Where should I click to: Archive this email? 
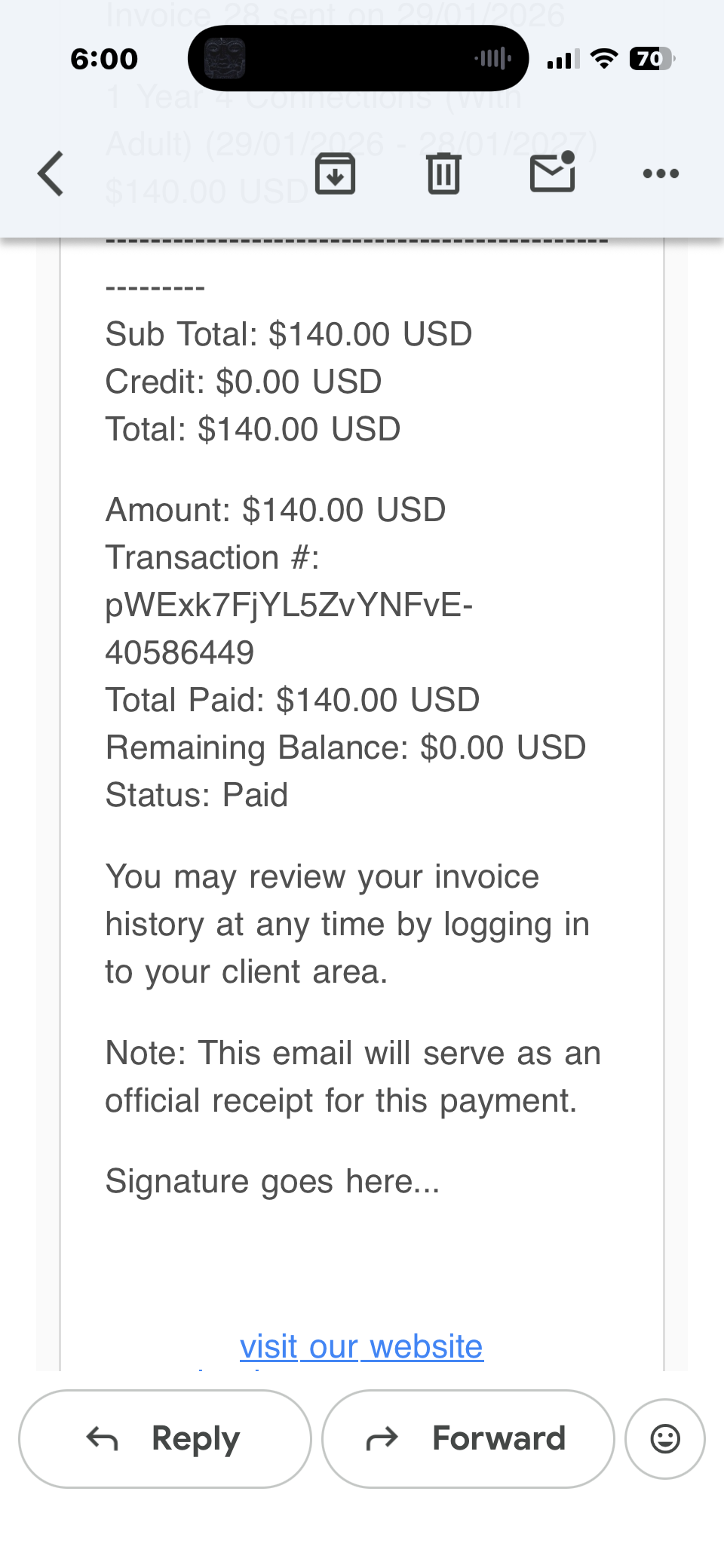coord(335,173)
